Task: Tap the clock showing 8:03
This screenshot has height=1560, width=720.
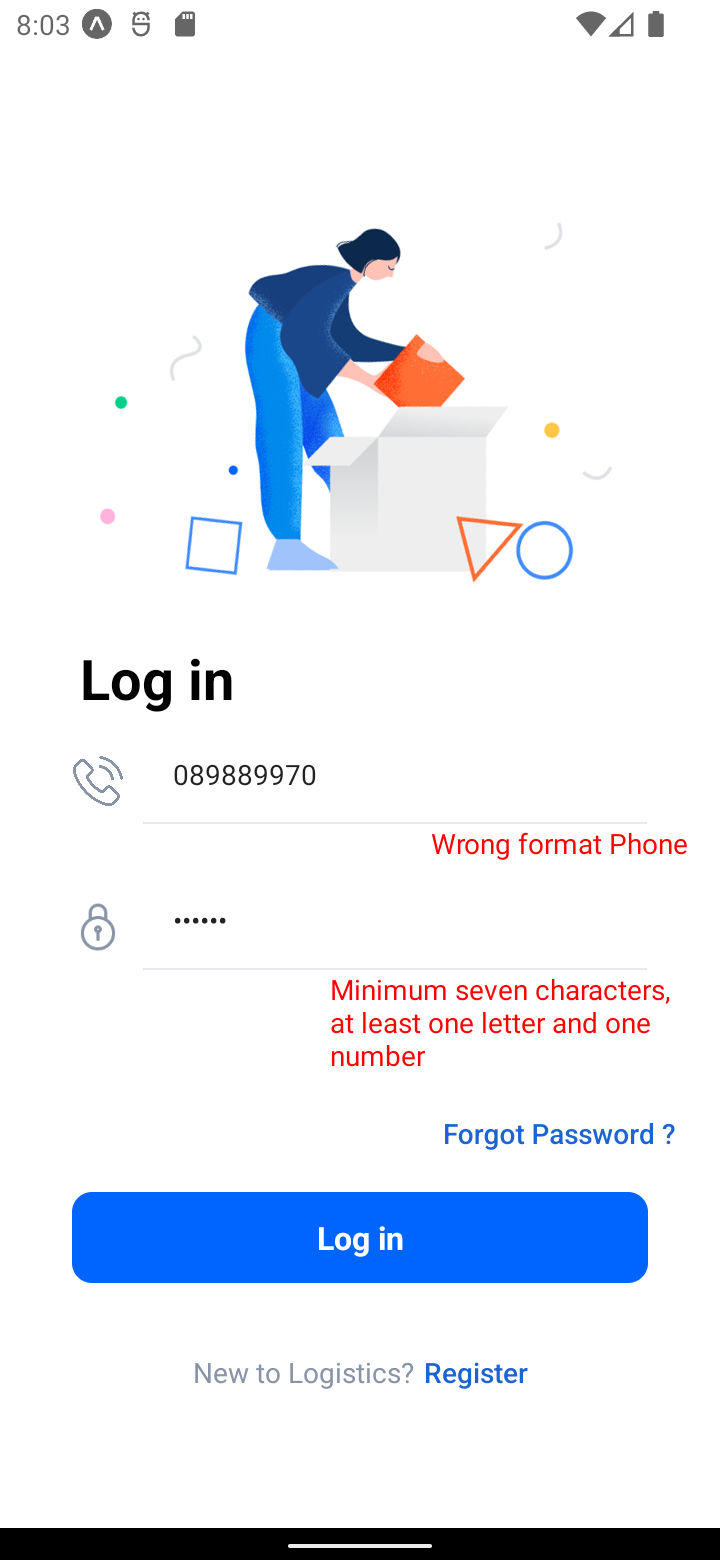Action: point(40,24)
